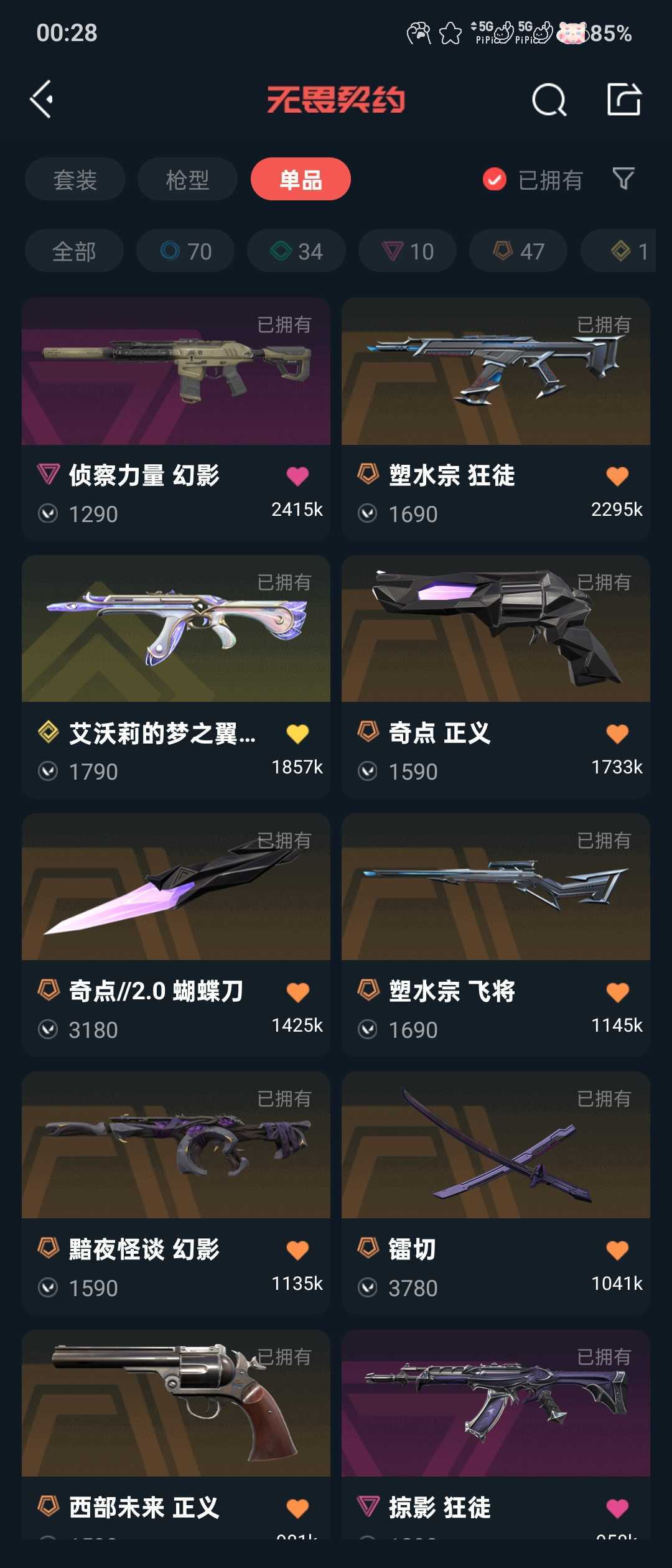
Task: Open the 镭切 melee skin card
Action: (x=495, y=1146)
